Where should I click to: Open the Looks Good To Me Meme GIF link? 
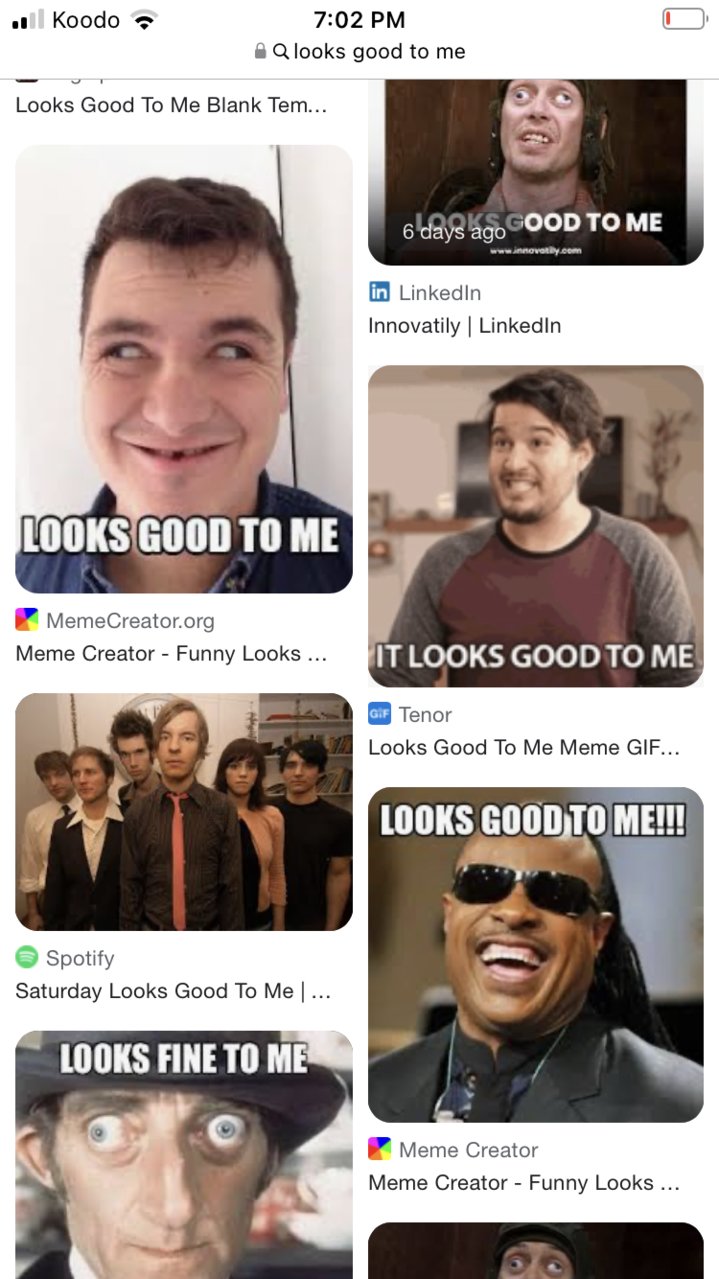[524, 748]
